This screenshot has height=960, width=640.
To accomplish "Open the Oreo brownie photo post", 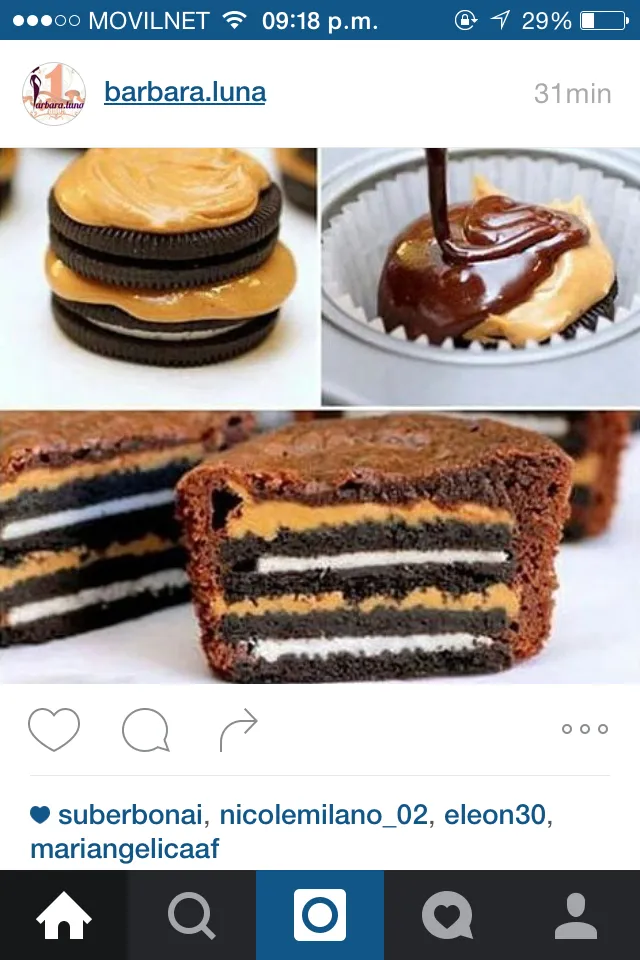I will coord(320,415).
